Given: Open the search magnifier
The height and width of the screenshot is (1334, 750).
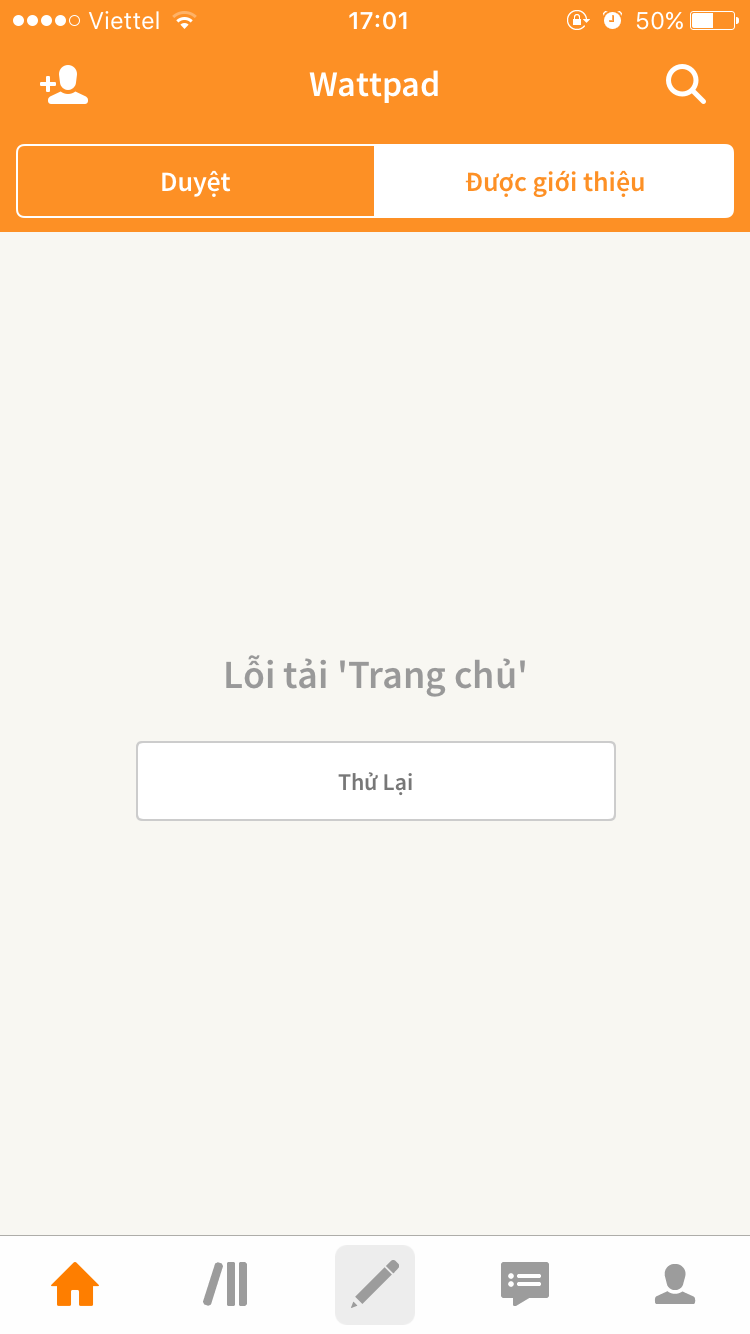Looking at the screenshot, I should pyautogui.click(x=686, y=85).
